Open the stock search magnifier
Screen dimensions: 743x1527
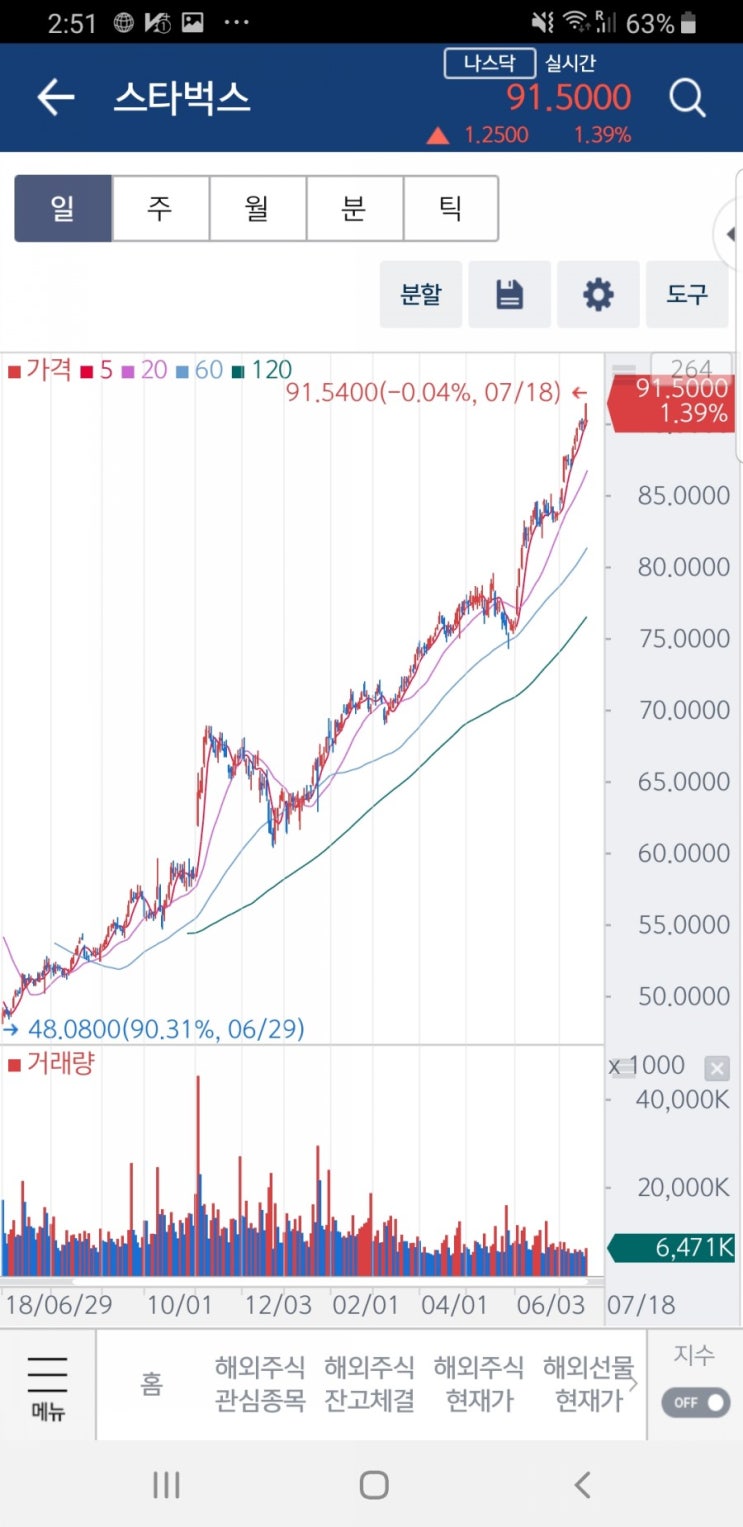pyautogui.click(x=687, y=98)
